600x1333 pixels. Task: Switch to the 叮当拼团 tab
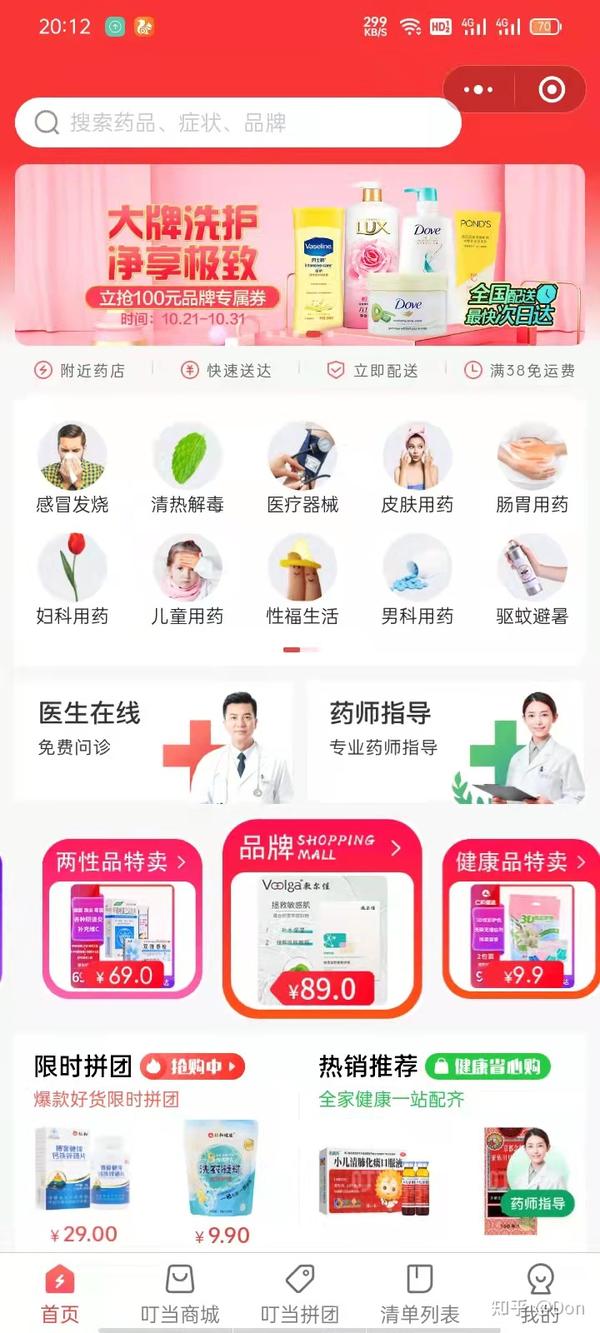(300, 1294)
